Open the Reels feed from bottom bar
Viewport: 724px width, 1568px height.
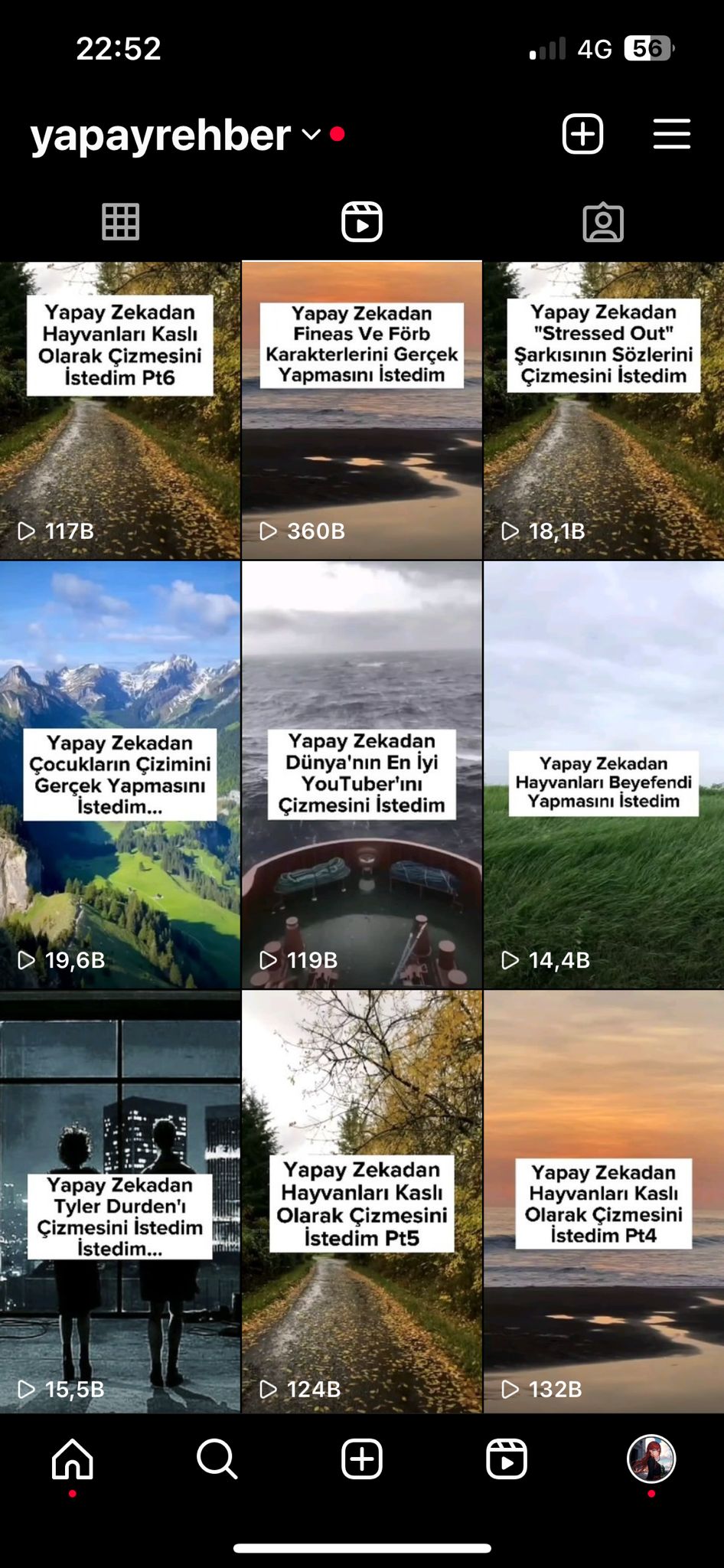tap(507, 1459)
